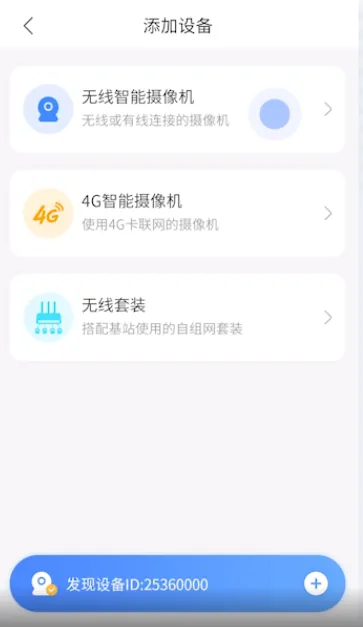The width and height of the screenshot is (363, 627).
Task: Choose the 无线套装 option
Action: tap(177, 317)
